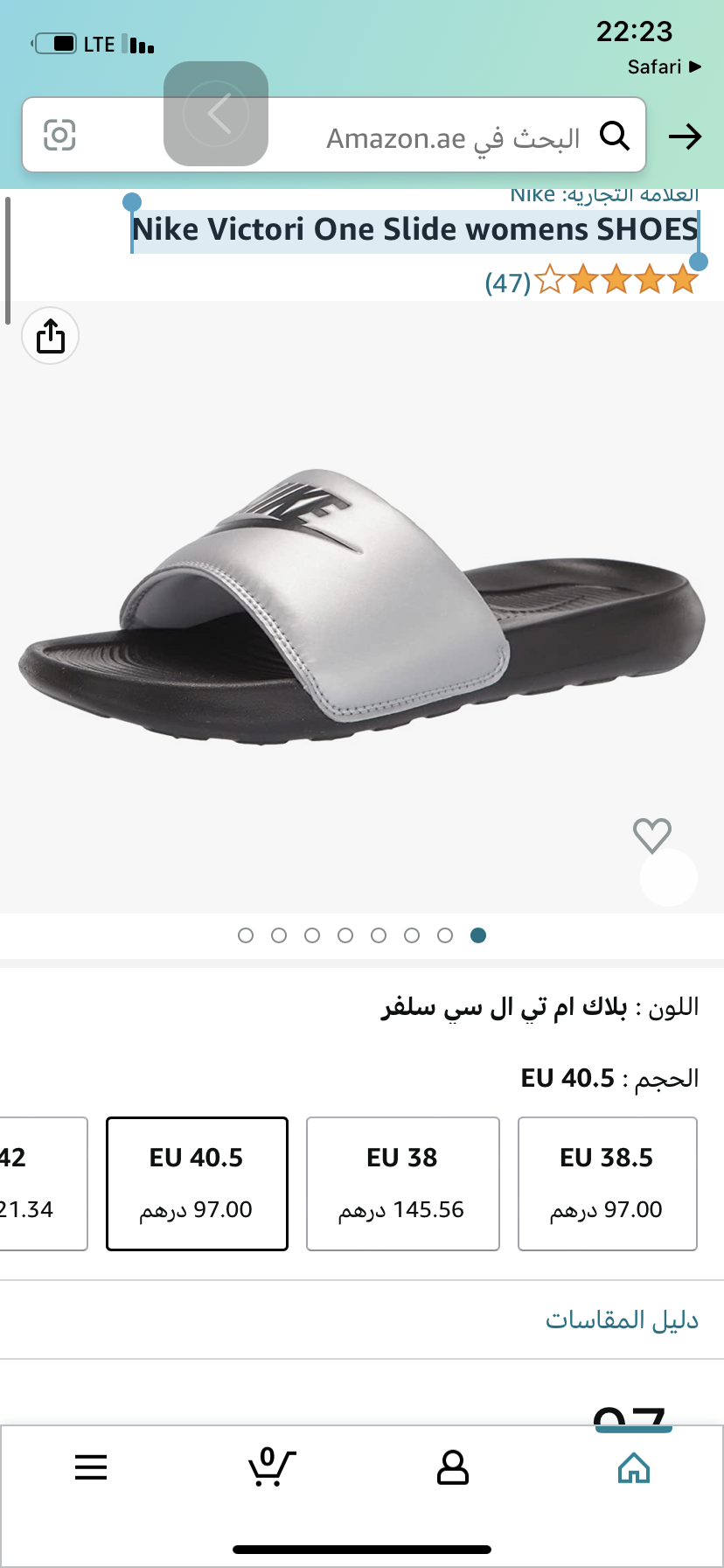Go to the Home tab
The image size is (724, 1568).
tap(634, 1467)
